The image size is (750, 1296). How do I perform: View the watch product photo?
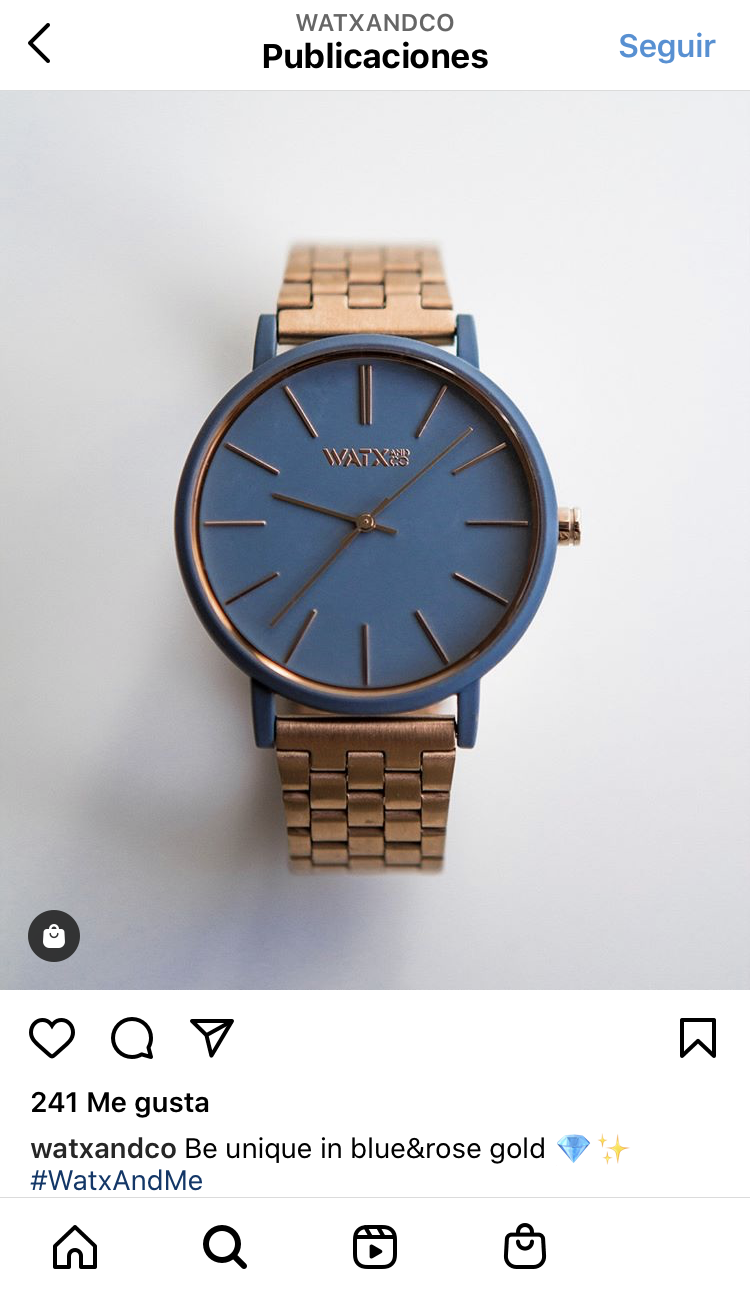[375, 540]
